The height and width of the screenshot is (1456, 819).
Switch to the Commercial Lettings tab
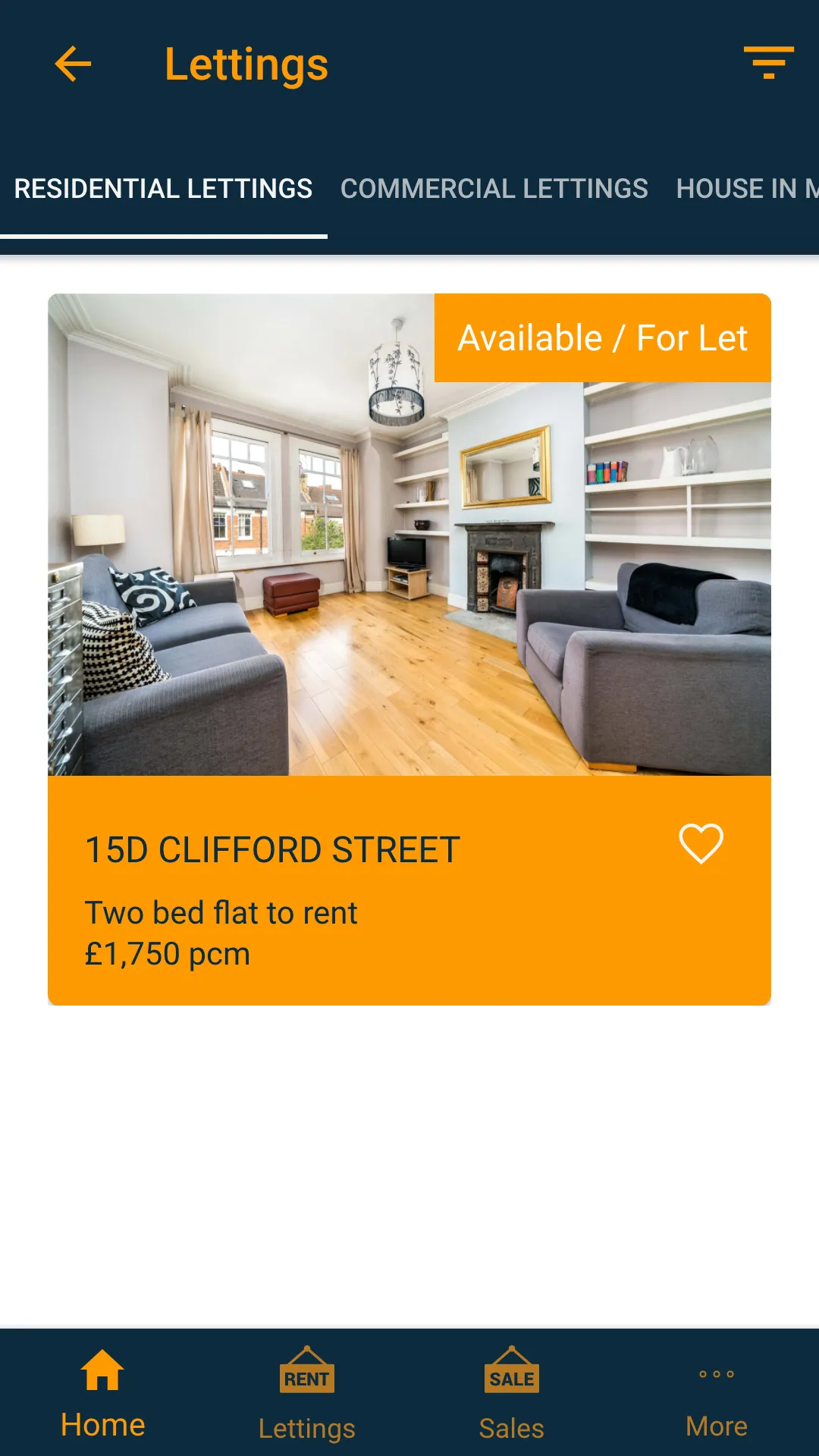click(x=494, y=189)
